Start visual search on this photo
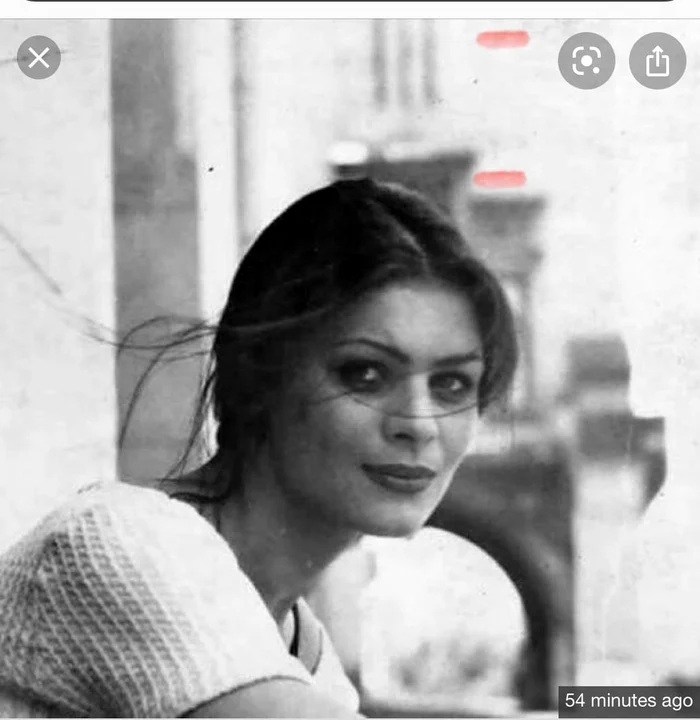The height and width of the screenshot is (720, 700). click(x=586, y=61)
